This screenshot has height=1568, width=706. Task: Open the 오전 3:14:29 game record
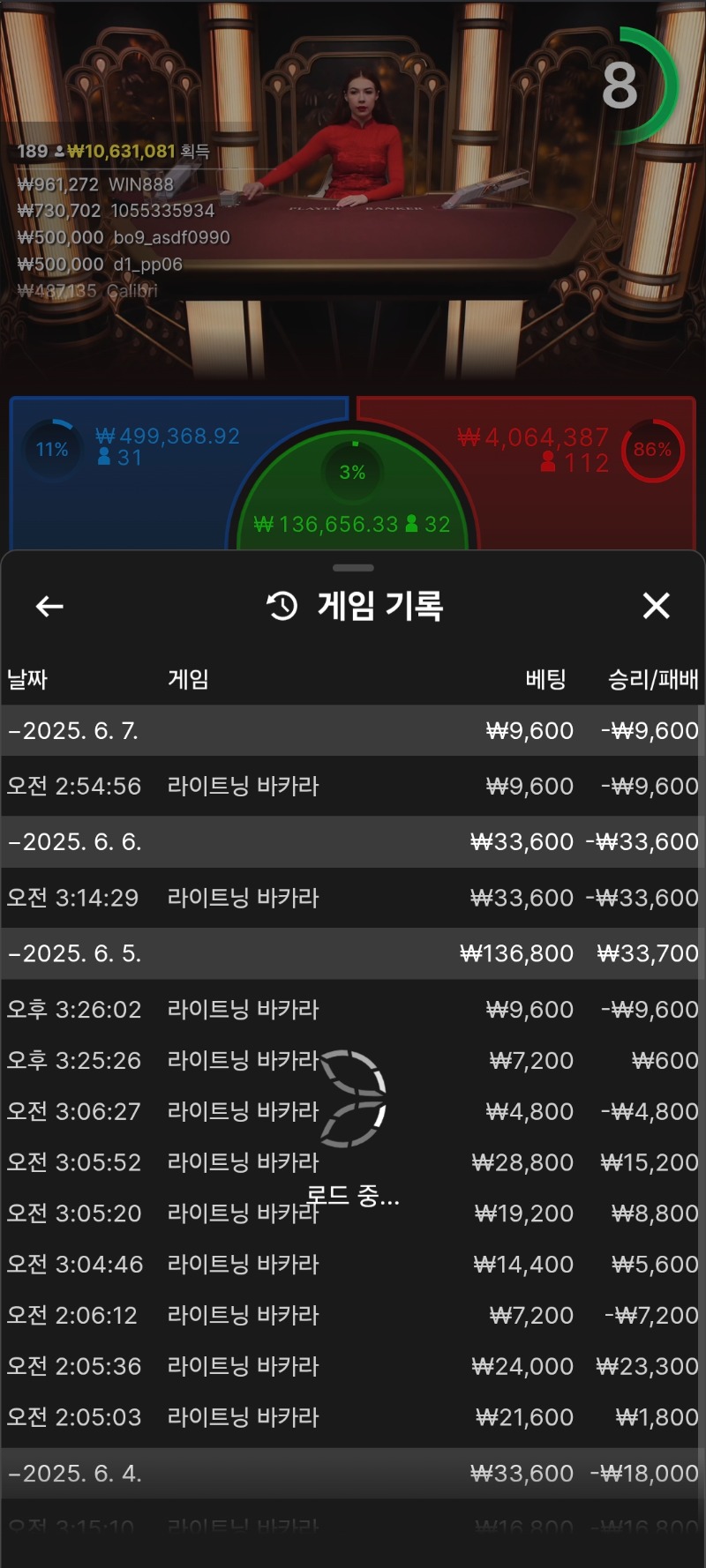coord(353,898)
